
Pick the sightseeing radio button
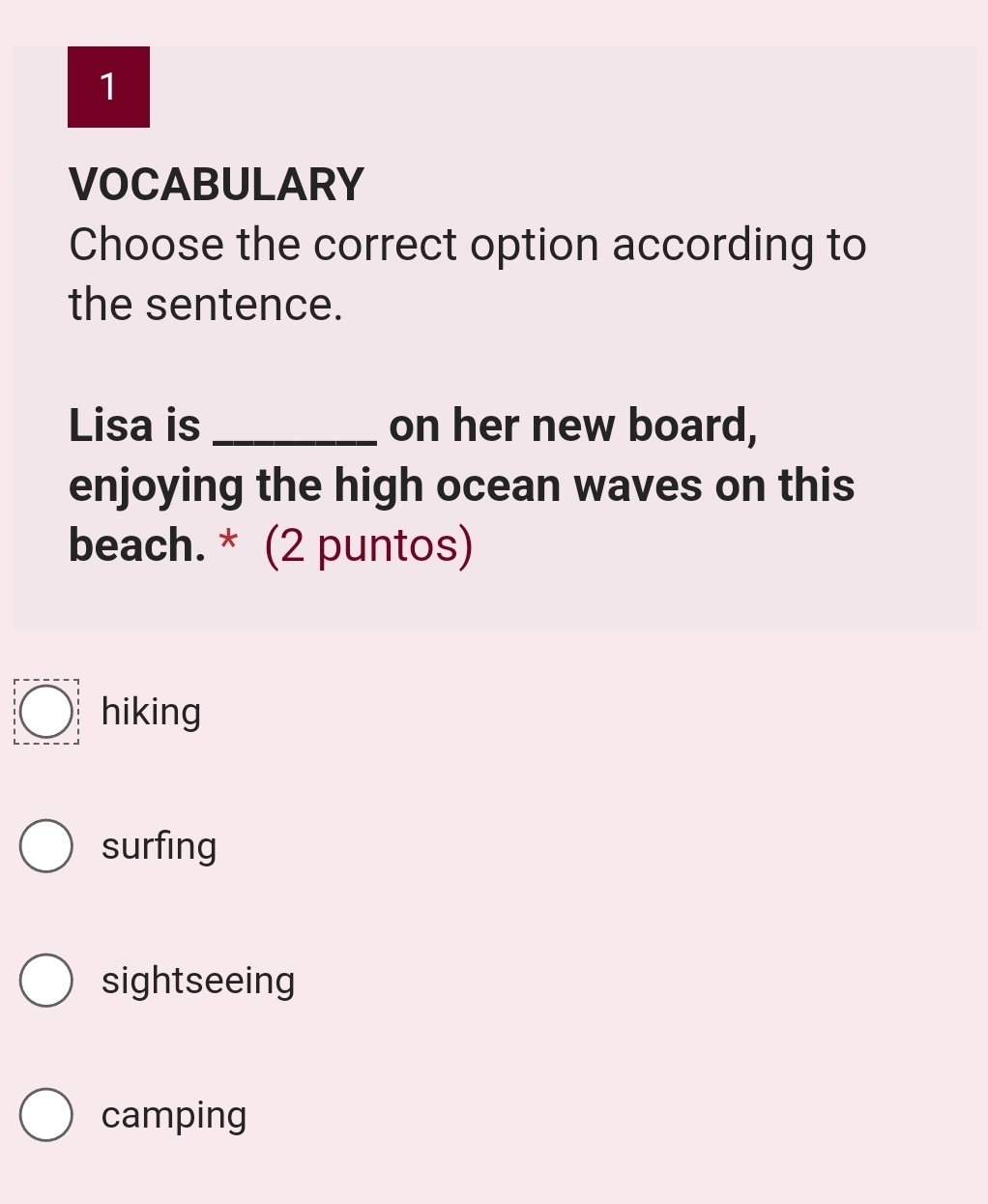tap(46, 981)
